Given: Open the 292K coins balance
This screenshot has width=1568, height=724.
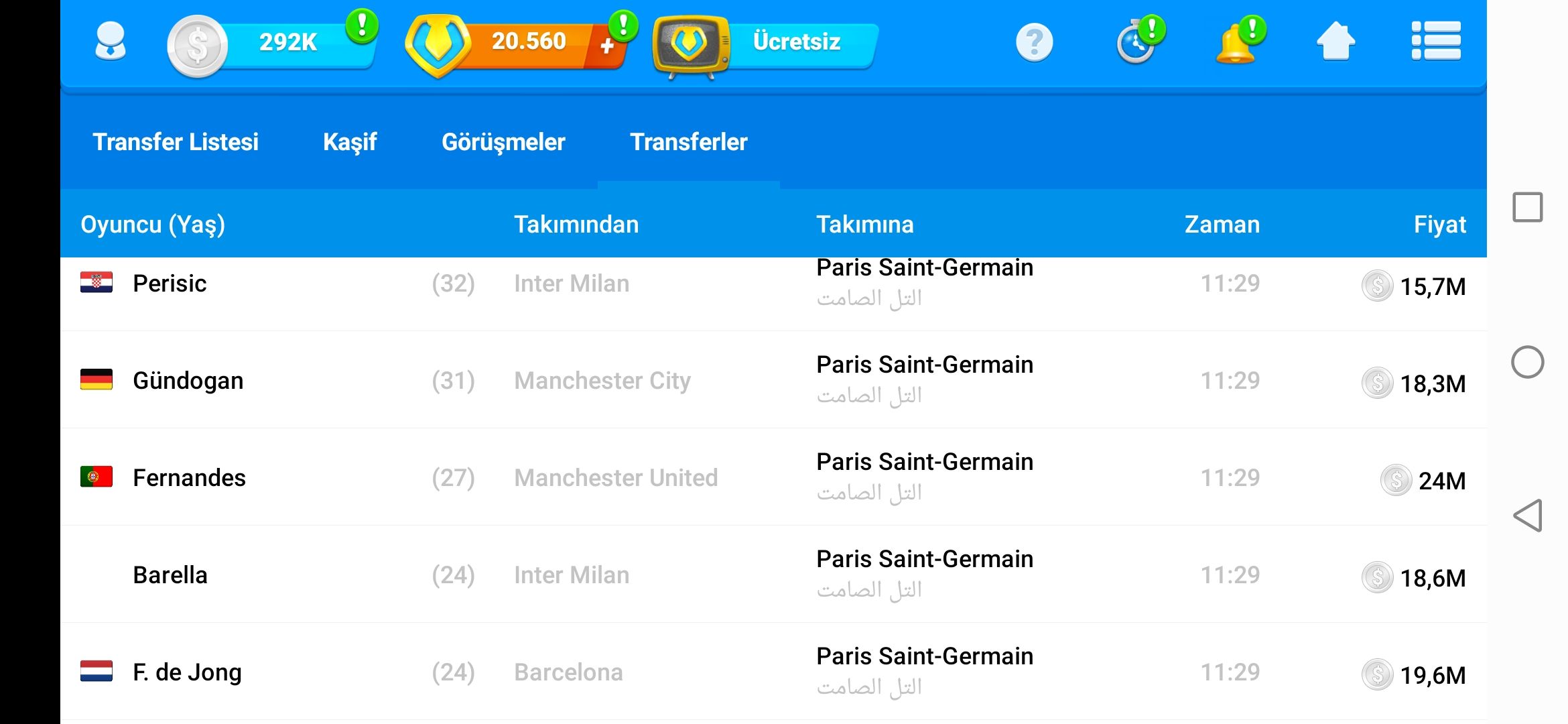Looking at the screenshot, I should coord(271,44).
